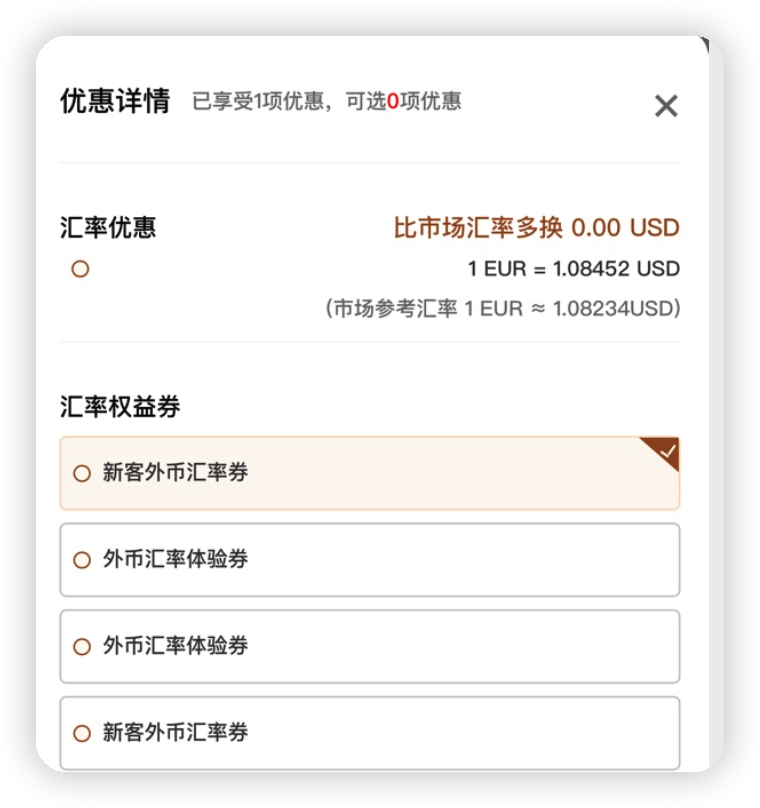This screenshot has height=808, width=760.
Task: Select the radio under 汇率优惠
Action: click(81, 269)
